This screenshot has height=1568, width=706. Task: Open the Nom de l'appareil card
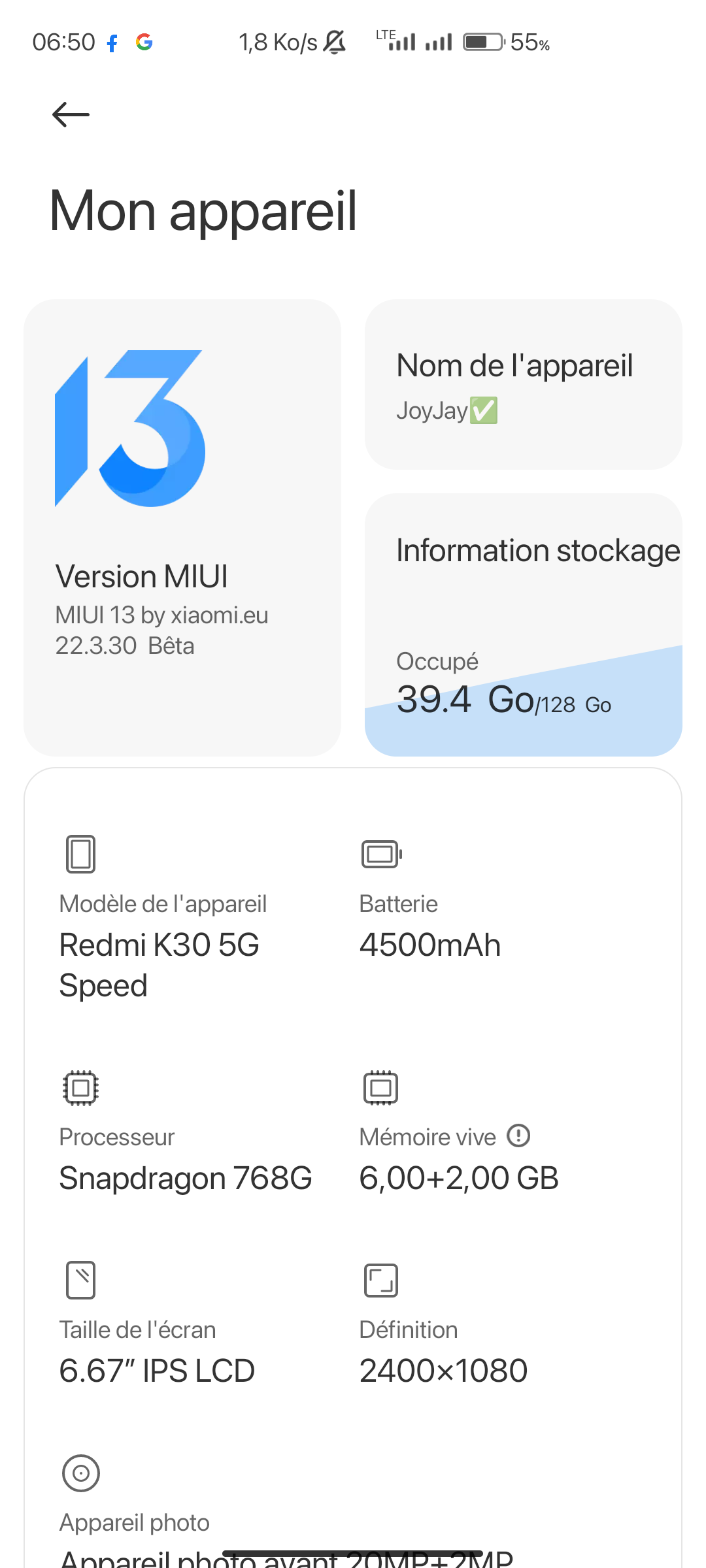click(x=523, y=385)
